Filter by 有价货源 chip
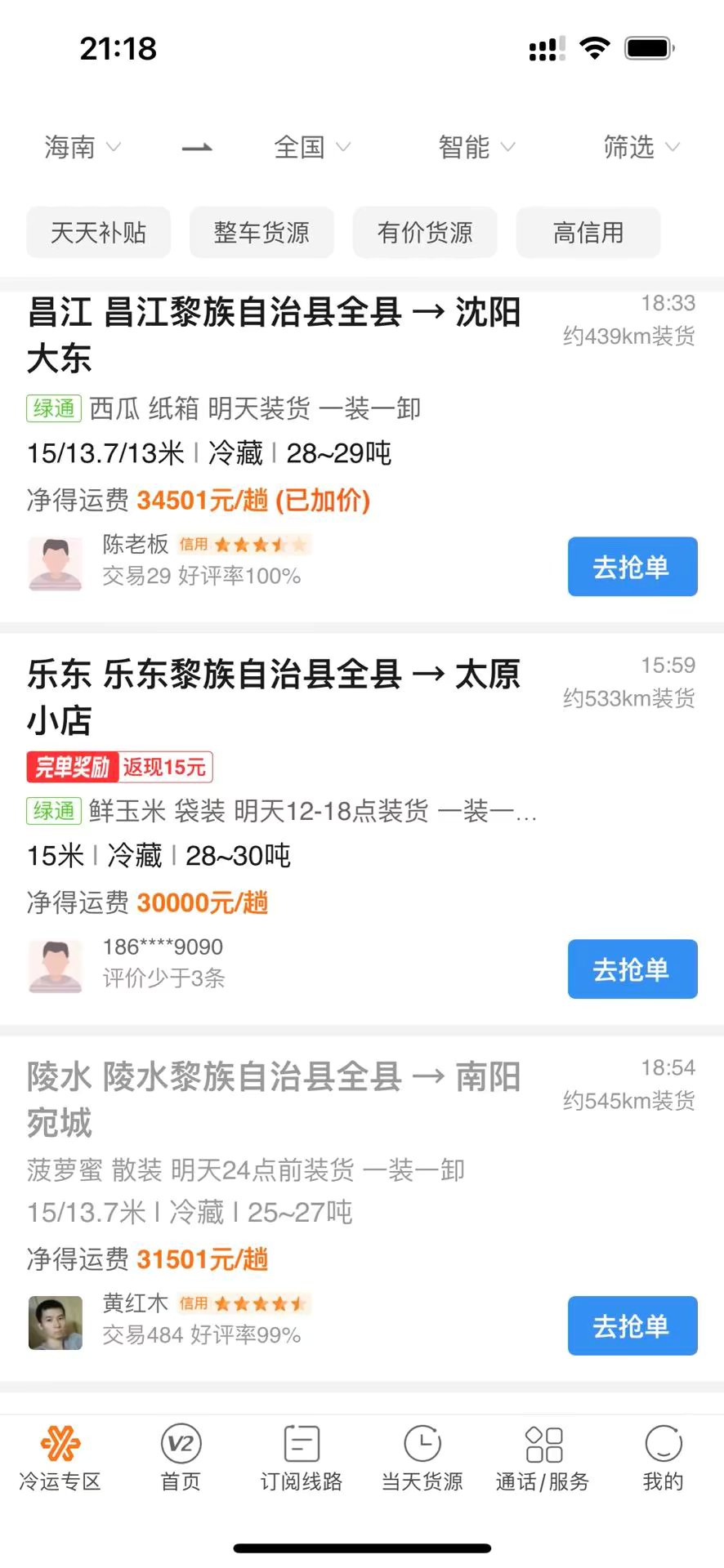724x1568 pixels. (x=425, y=233)
